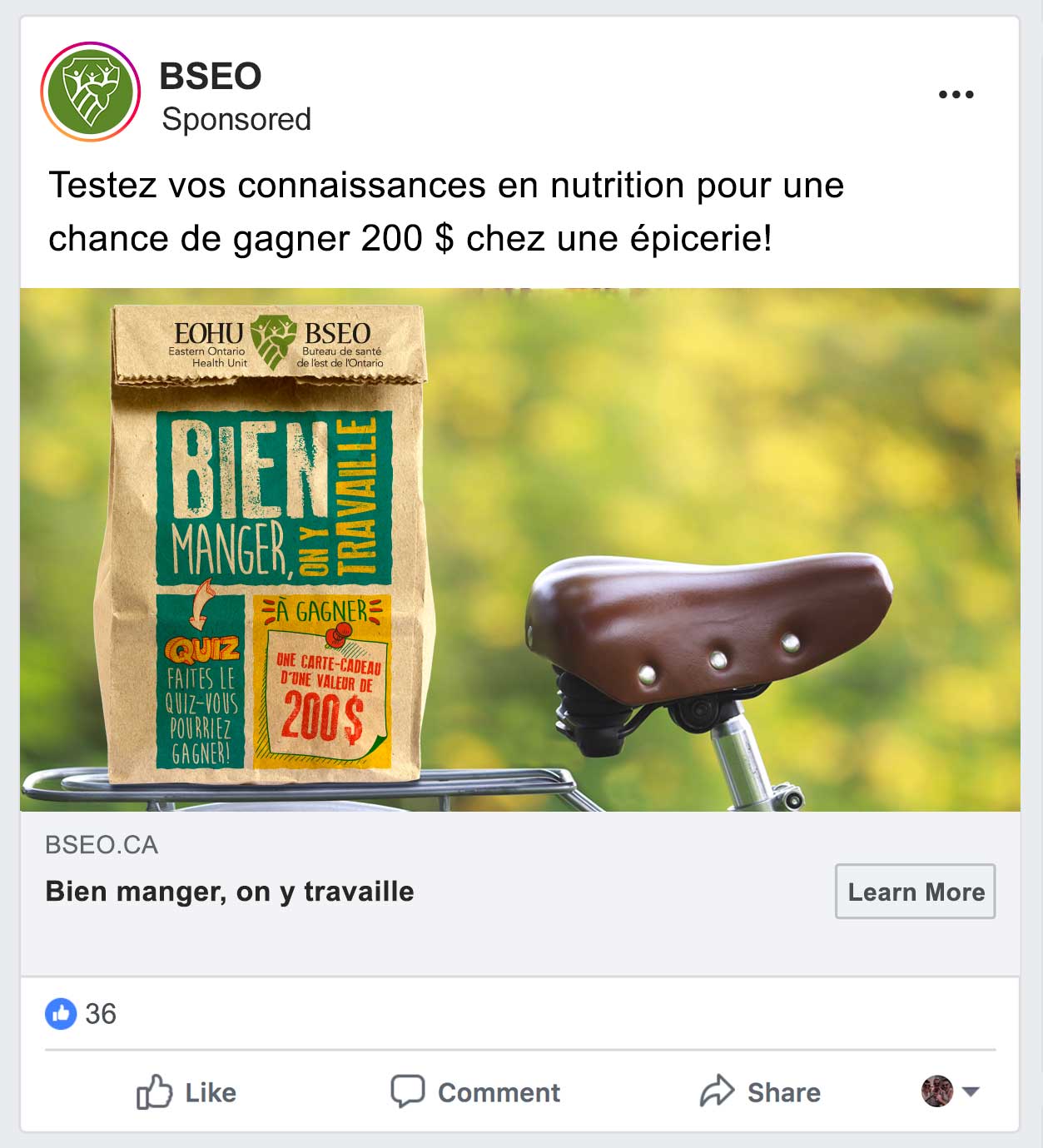This screenshot has height=1148, width=1043.
Task: View who reacted to this post
Action: (x=82, y=1014)
